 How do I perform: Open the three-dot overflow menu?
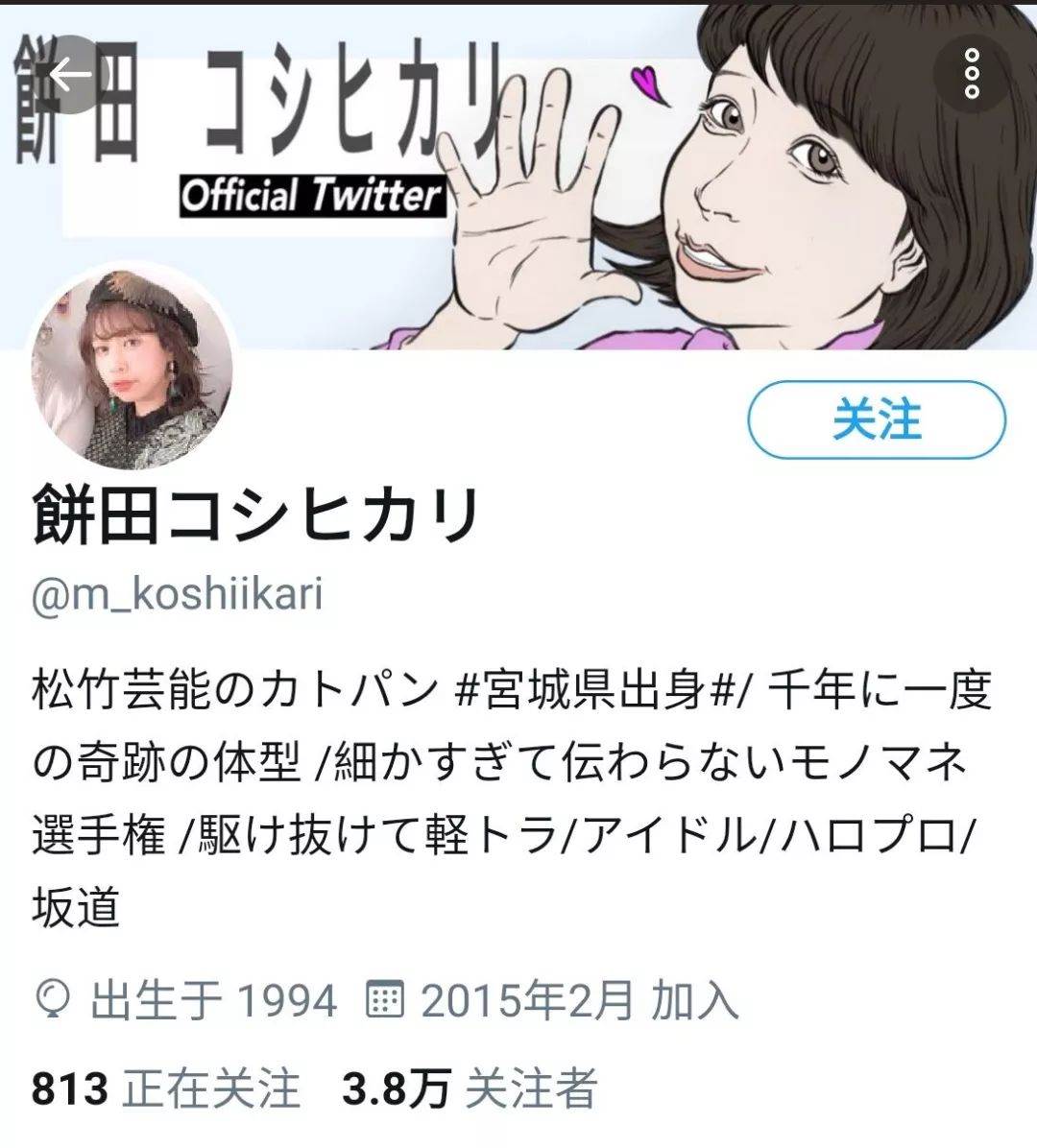pyautogui.click(x=972, y=74)
